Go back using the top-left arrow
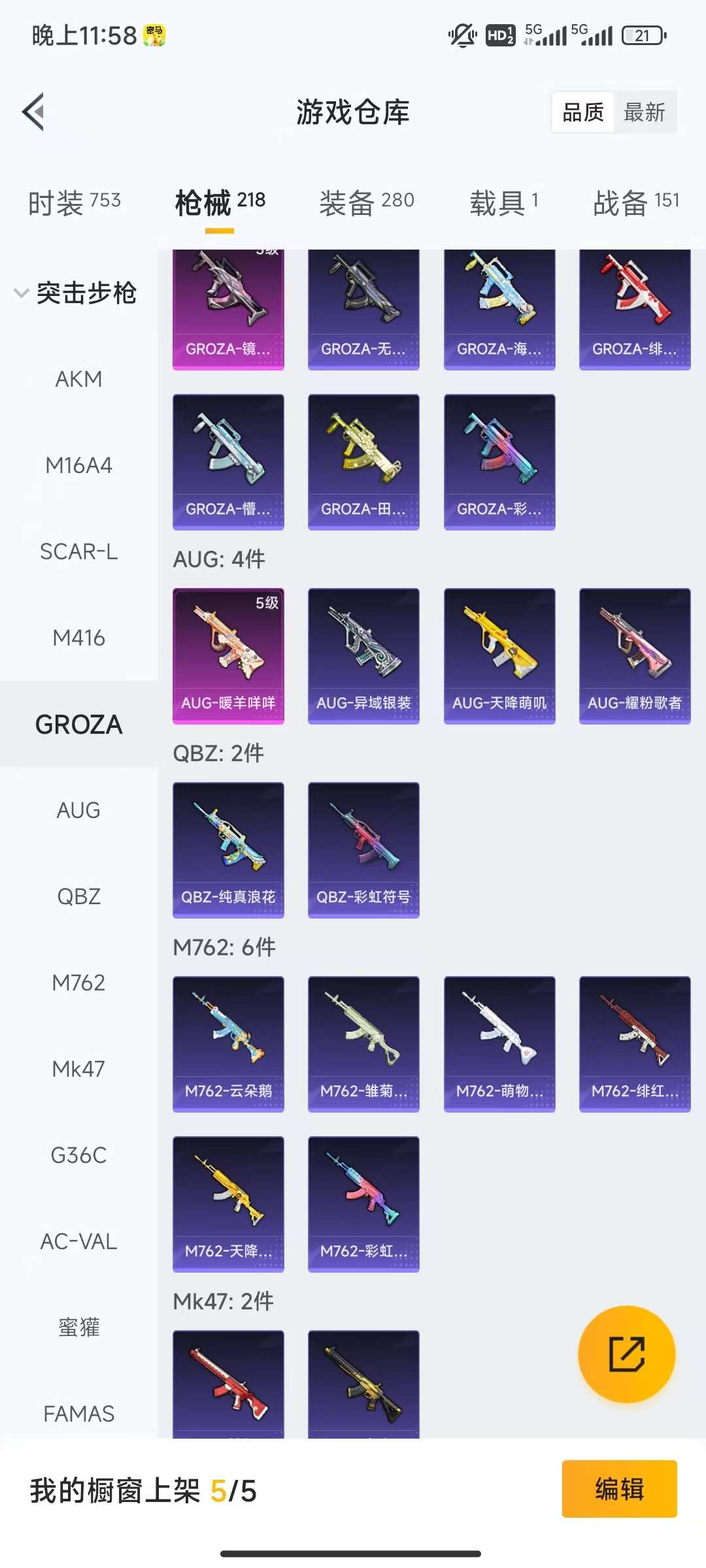Image resolution: width=706 pixels, height=1568 pixels. coord(34,112)
